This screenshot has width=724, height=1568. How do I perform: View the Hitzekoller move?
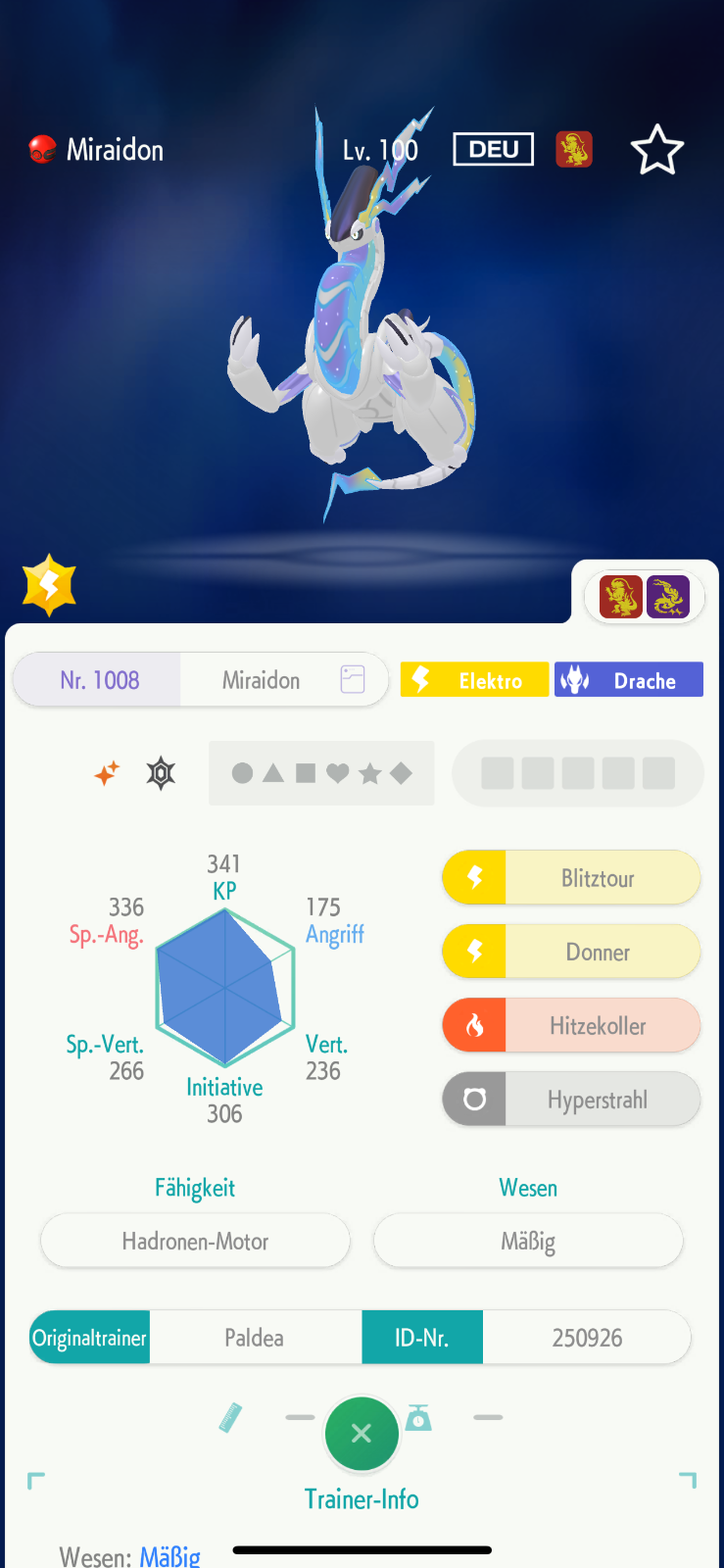coord(571,1026)
